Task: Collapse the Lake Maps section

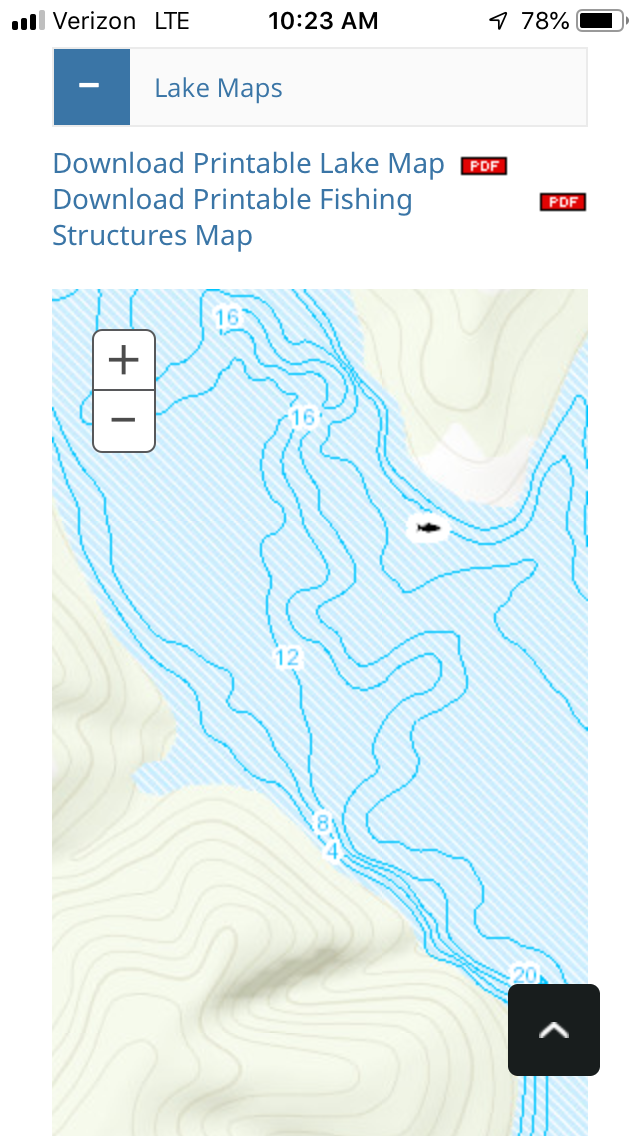Action: click(x=91, y=87)
